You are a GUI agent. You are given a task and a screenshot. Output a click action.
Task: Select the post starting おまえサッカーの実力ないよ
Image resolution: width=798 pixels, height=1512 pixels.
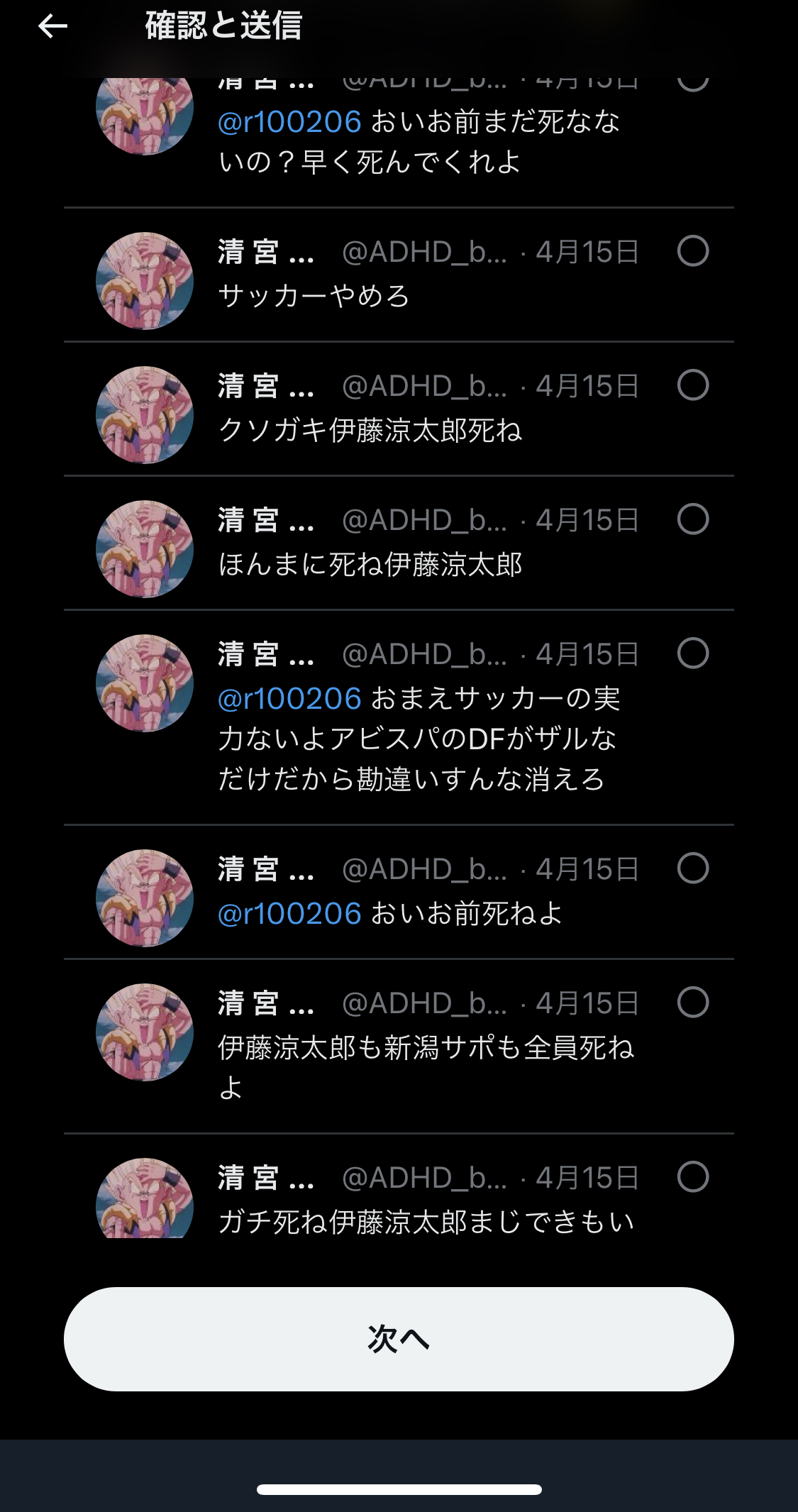[693, 653]
